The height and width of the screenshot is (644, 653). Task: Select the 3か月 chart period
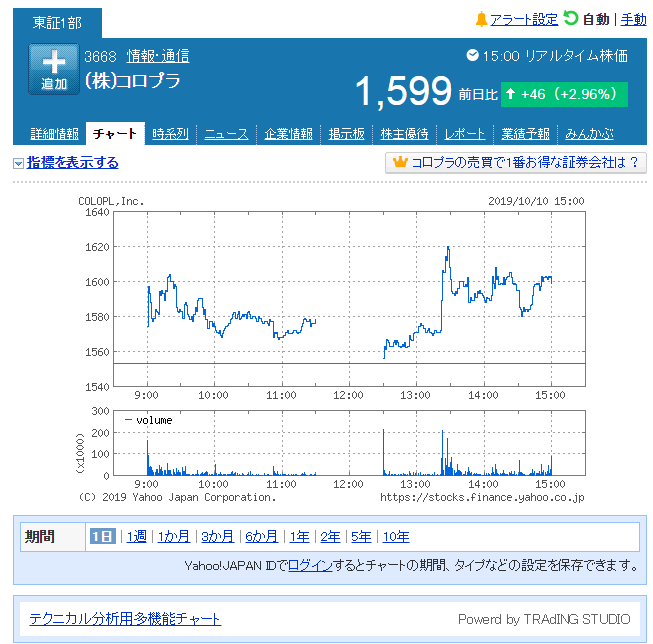218,537
